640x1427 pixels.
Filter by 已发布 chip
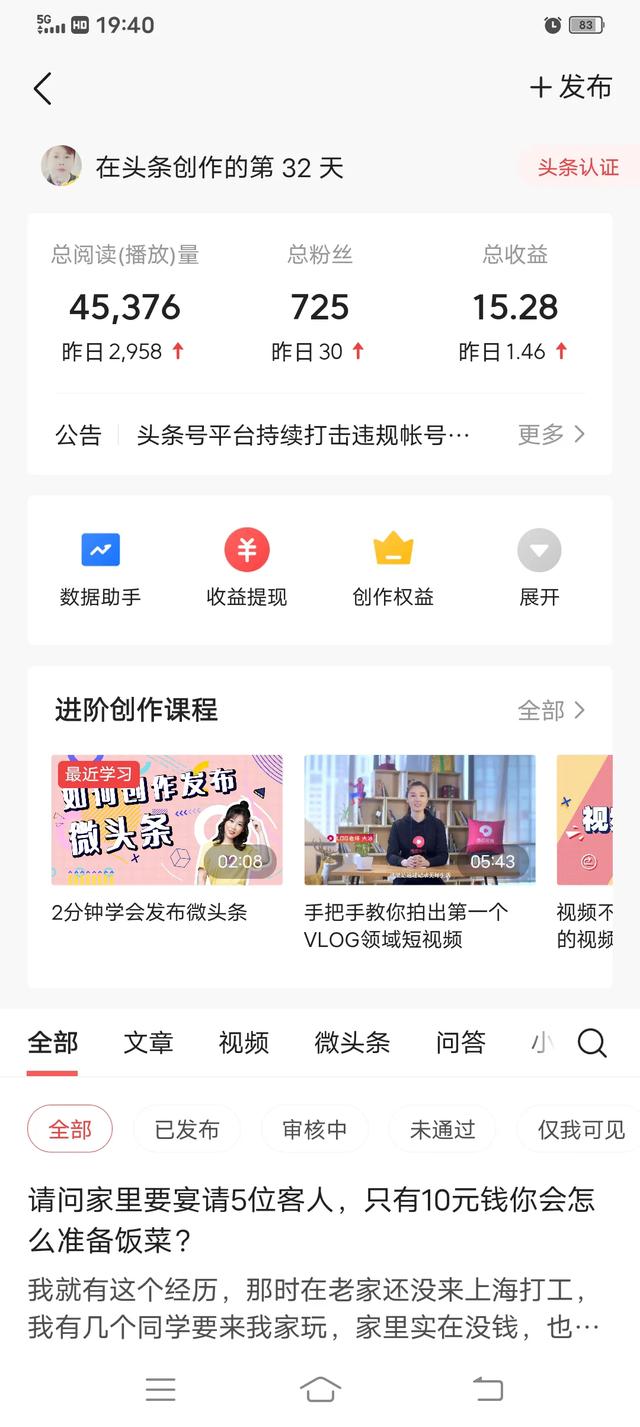[187, 1129]
